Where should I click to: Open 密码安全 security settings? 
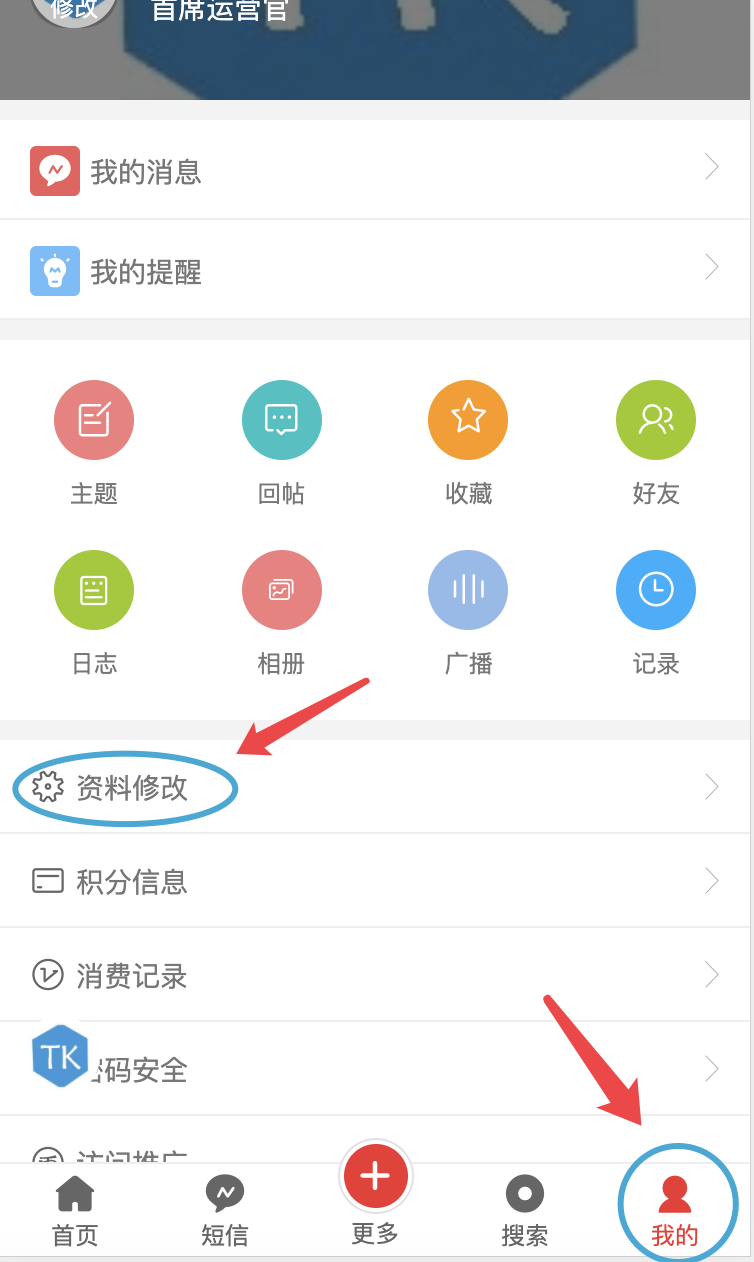(x=374, y=1069)
